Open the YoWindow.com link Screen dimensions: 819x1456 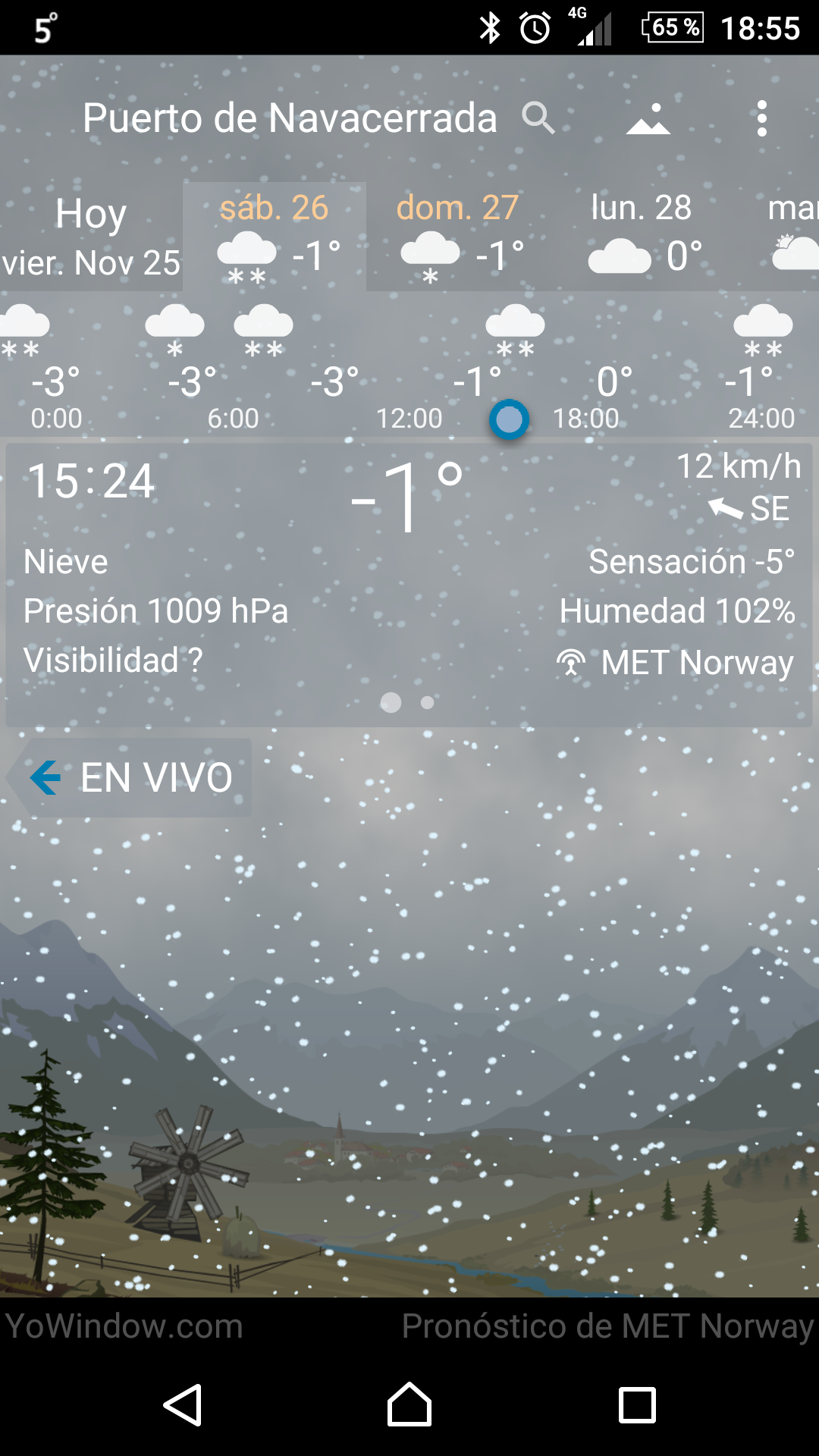[x=124, y=1326]
